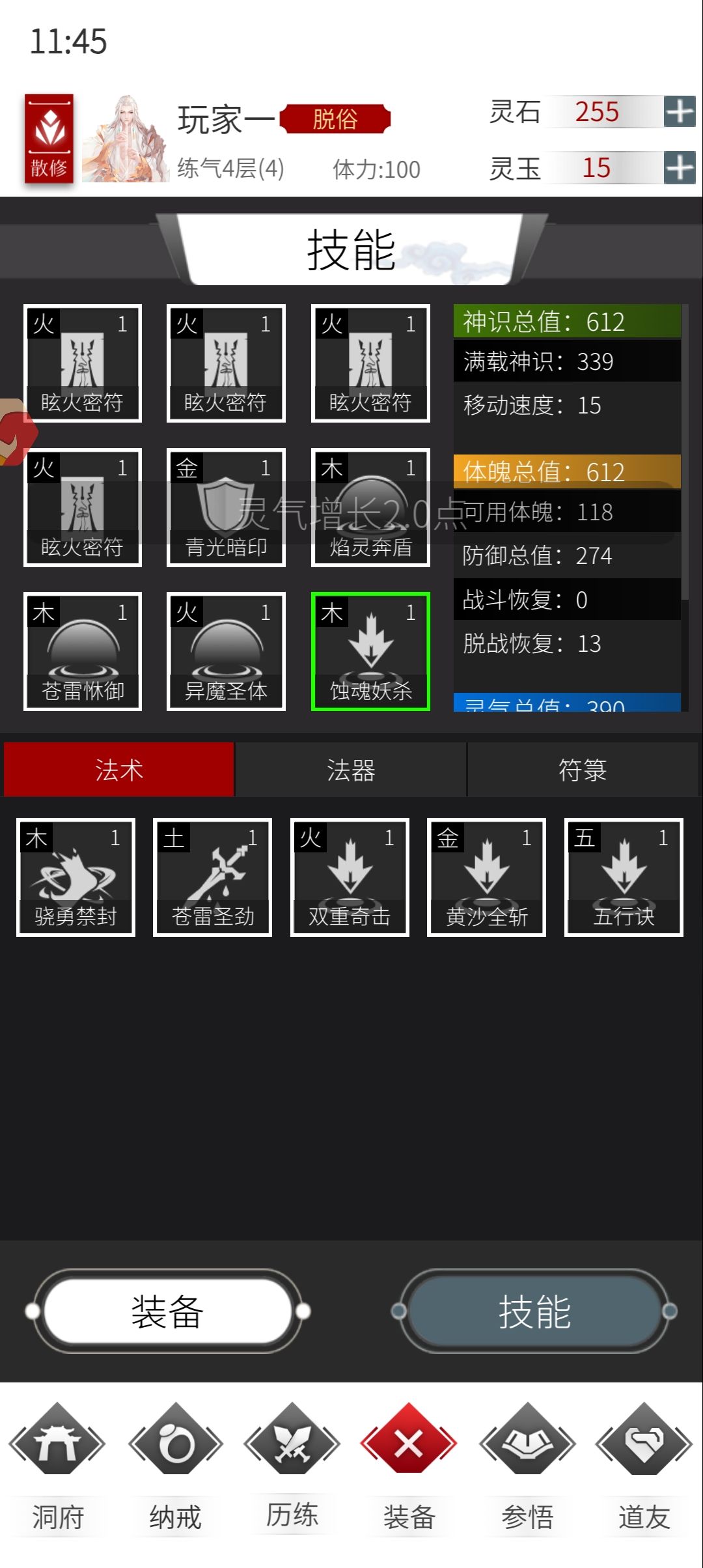Viewport: 703px width, 1568px height.
Task: Deselect the highlighted 蚀魂妖杀 skill
Action: (370, 651)
